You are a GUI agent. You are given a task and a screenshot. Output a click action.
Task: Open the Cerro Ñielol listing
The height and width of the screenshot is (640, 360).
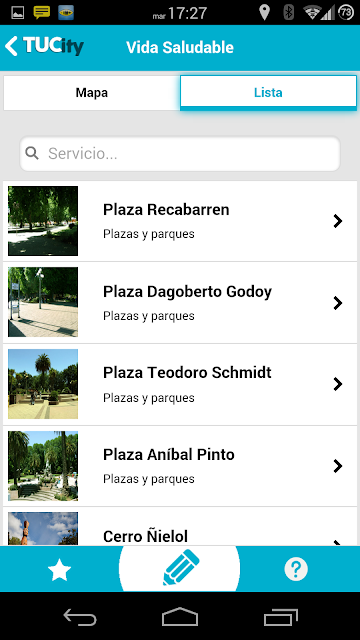[180, 526]
